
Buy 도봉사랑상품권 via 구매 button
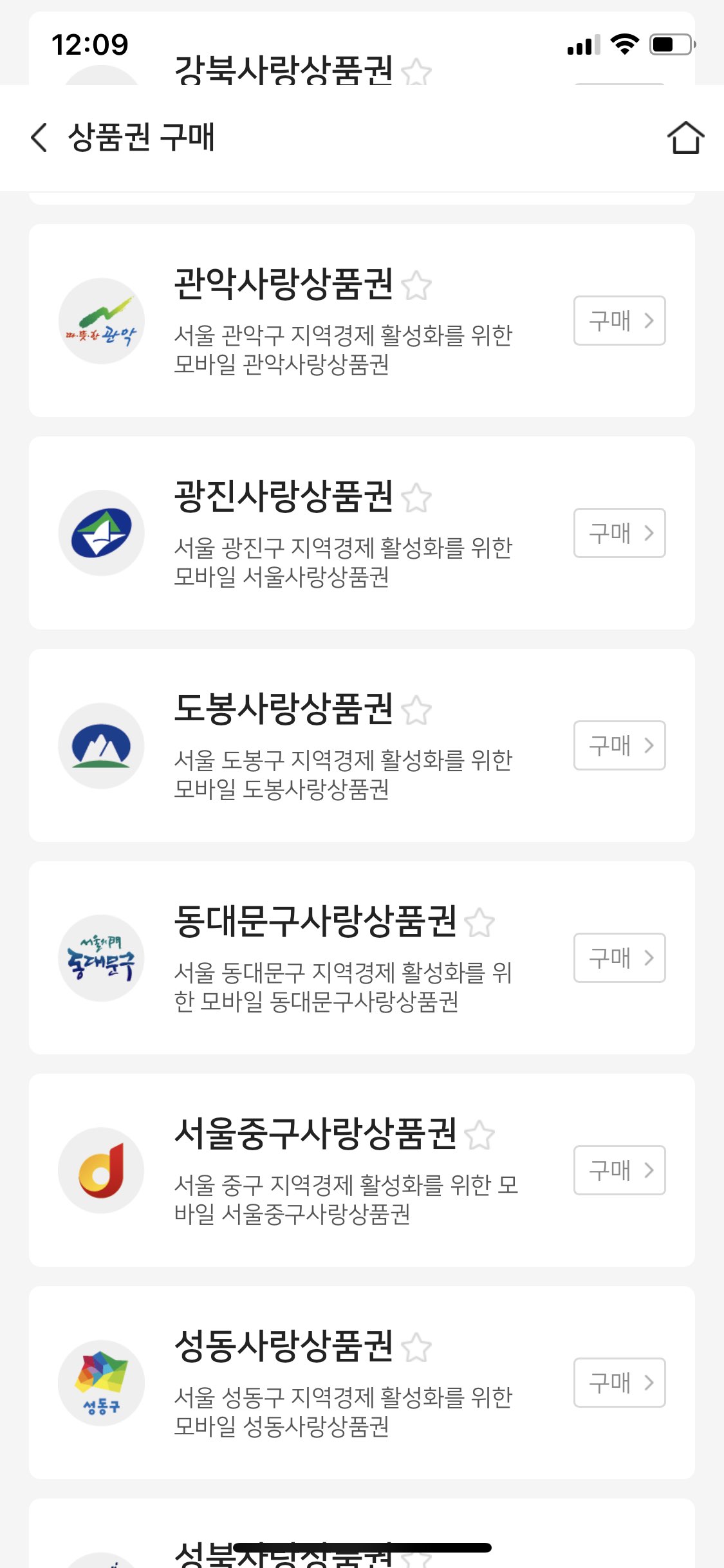[620, 745]
